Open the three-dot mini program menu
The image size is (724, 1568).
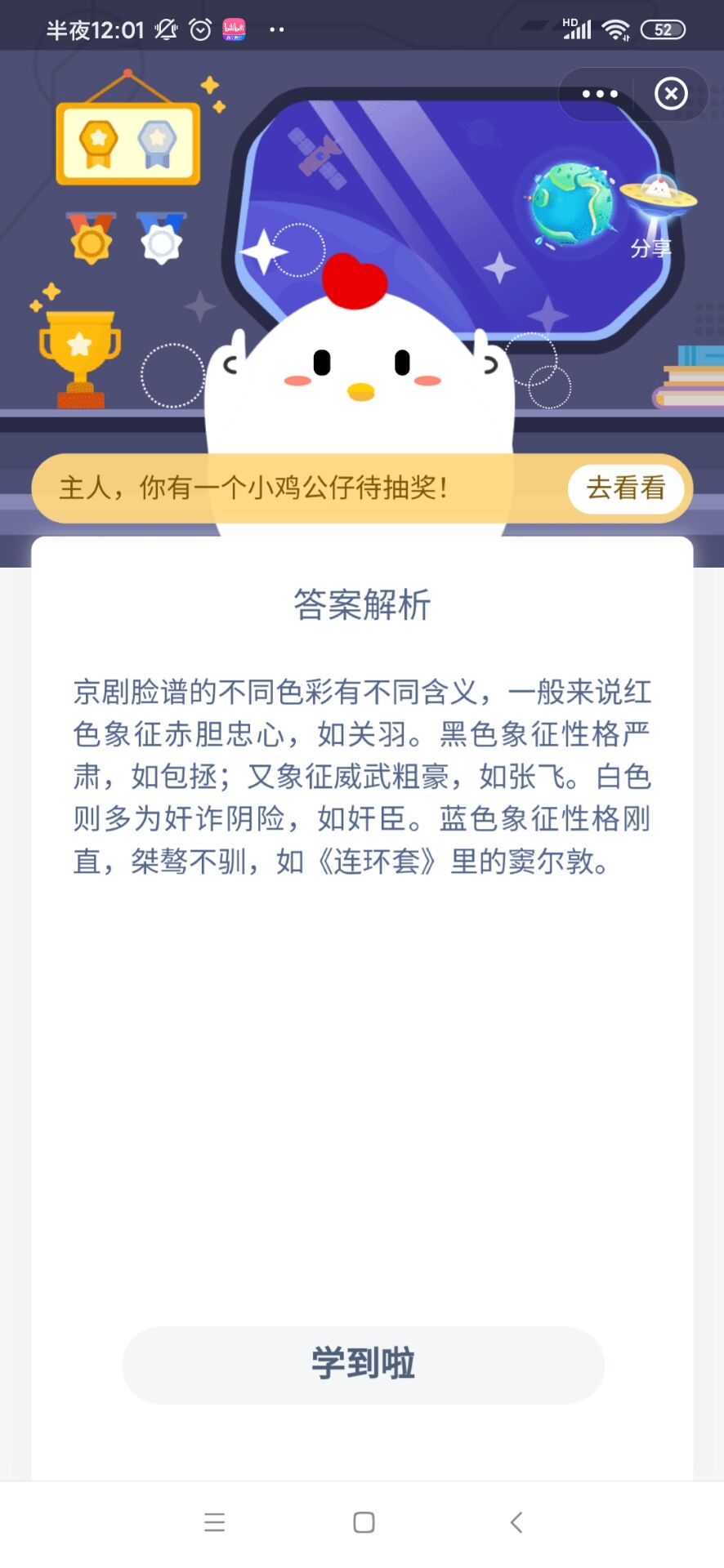click(x=599, y=94)
